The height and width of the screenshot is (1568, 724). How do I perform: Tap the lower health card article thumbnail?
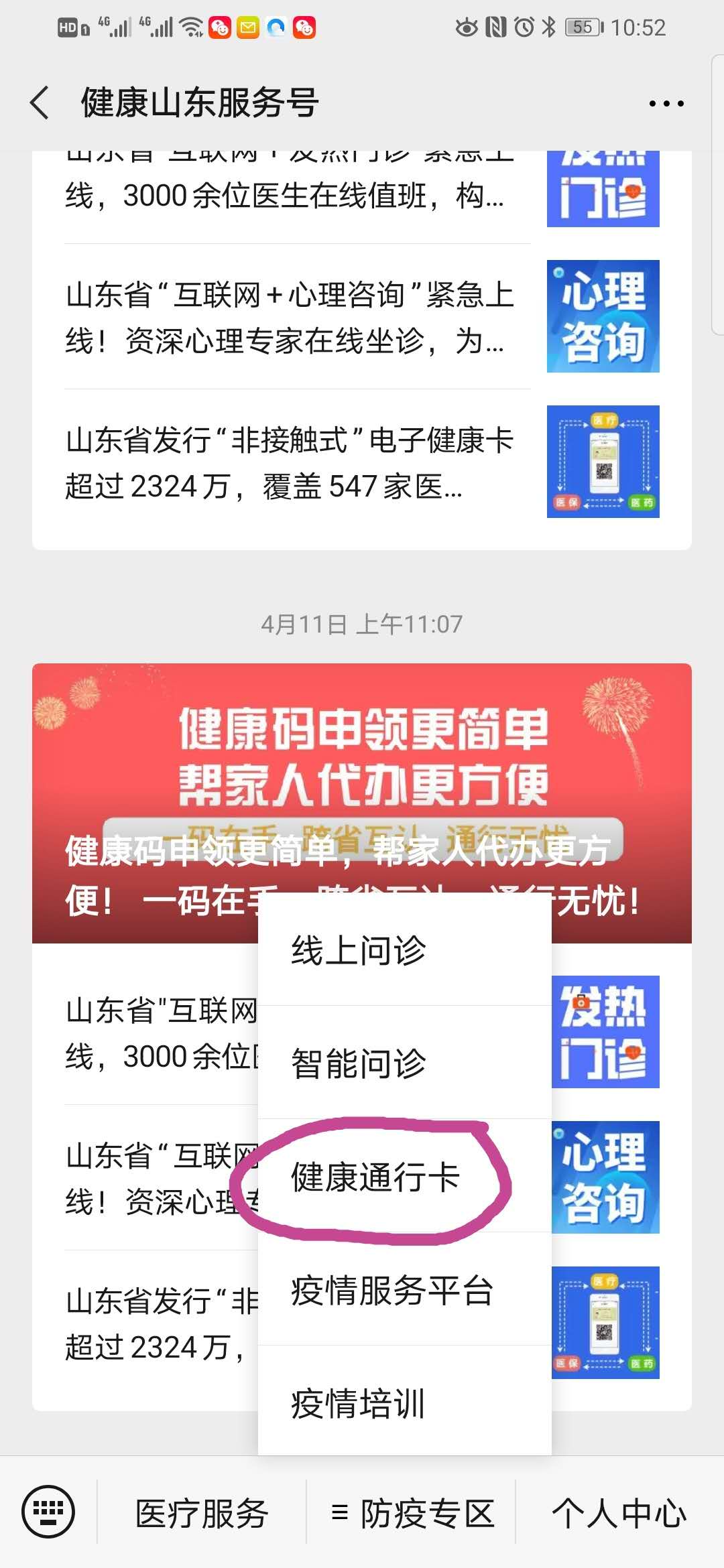point(605,1322)
